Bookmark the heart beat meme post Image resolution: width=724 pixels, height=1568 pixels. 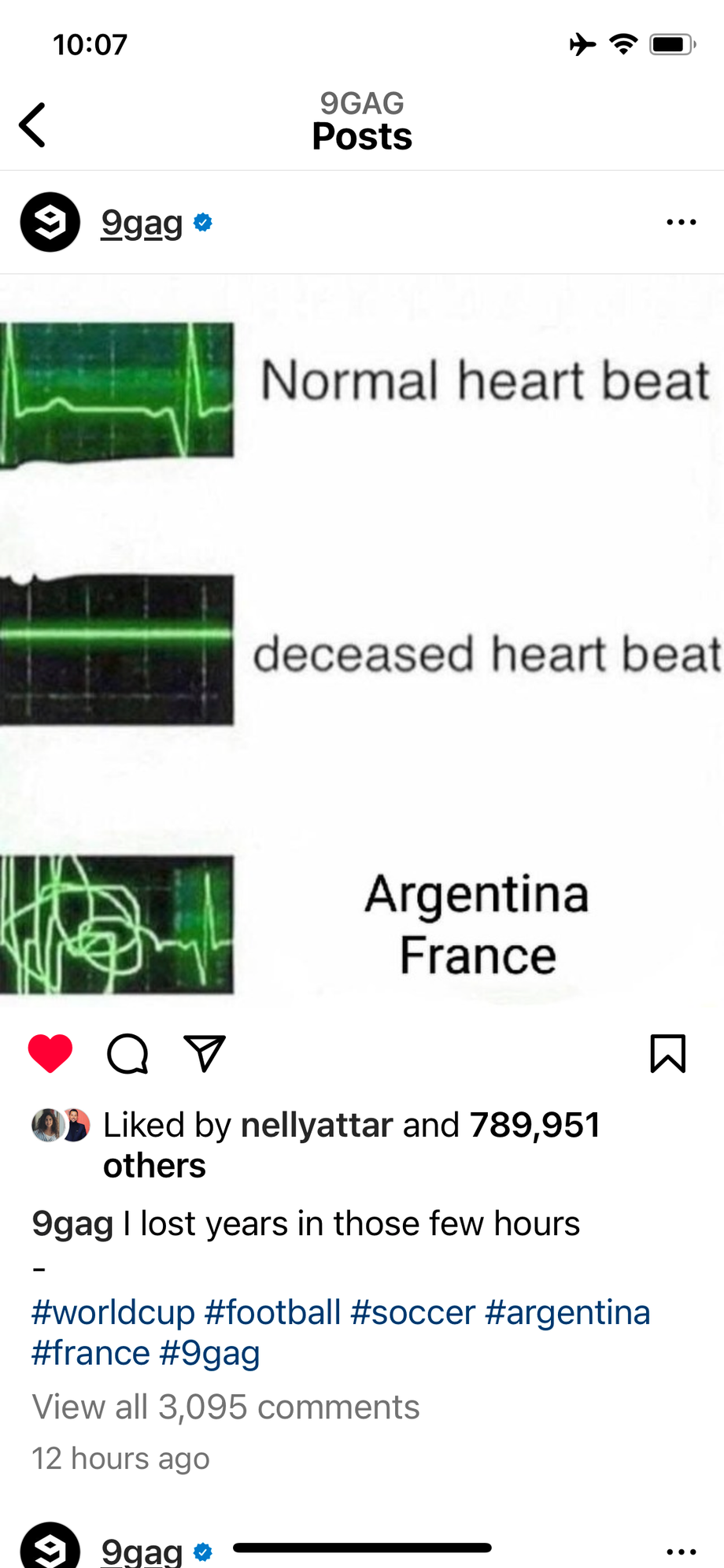pyautogui.click(x=668, y=1053)
